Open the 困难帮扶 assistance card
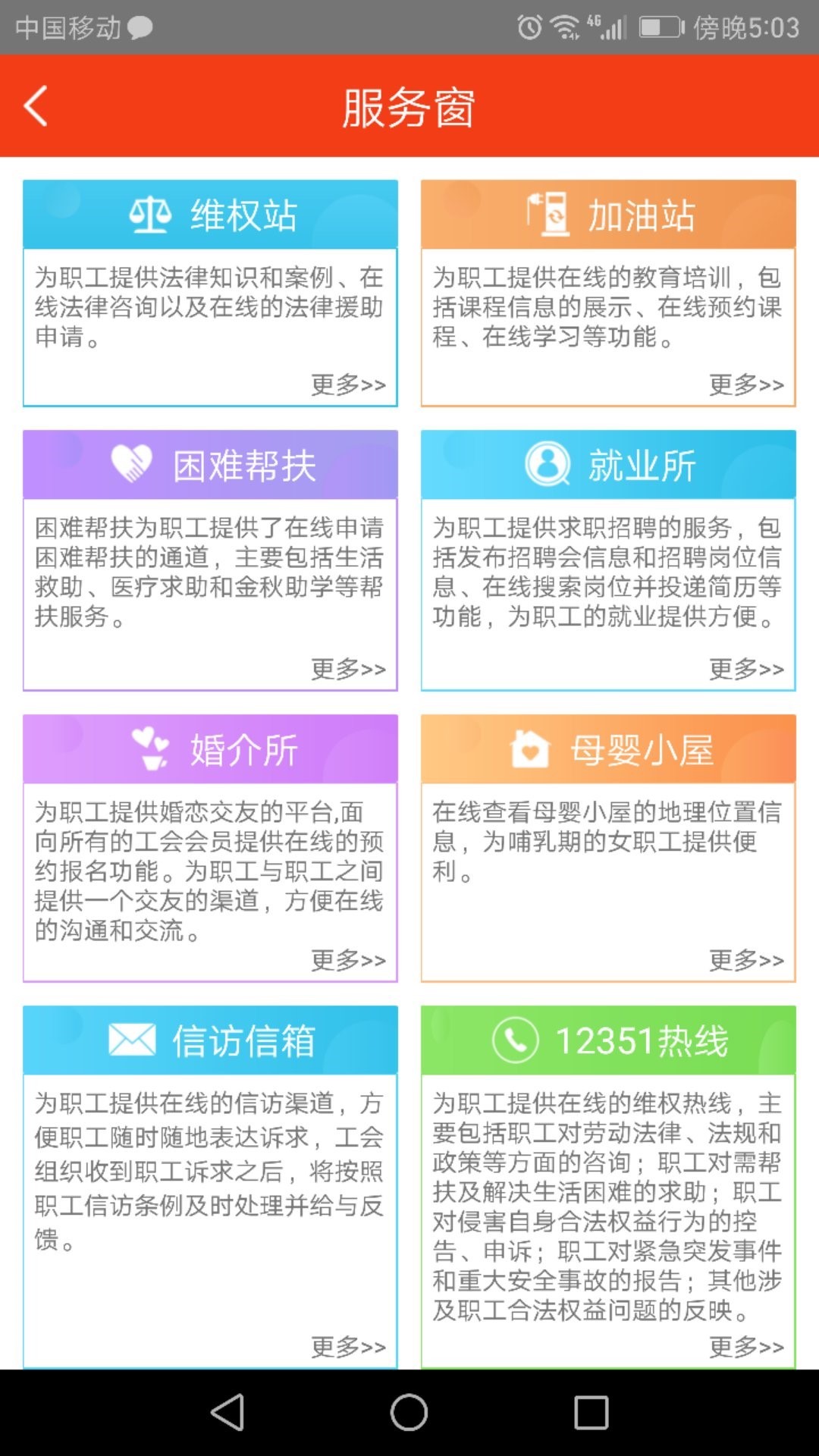Viewport: 819px width, 1456px height. [211, 465]
